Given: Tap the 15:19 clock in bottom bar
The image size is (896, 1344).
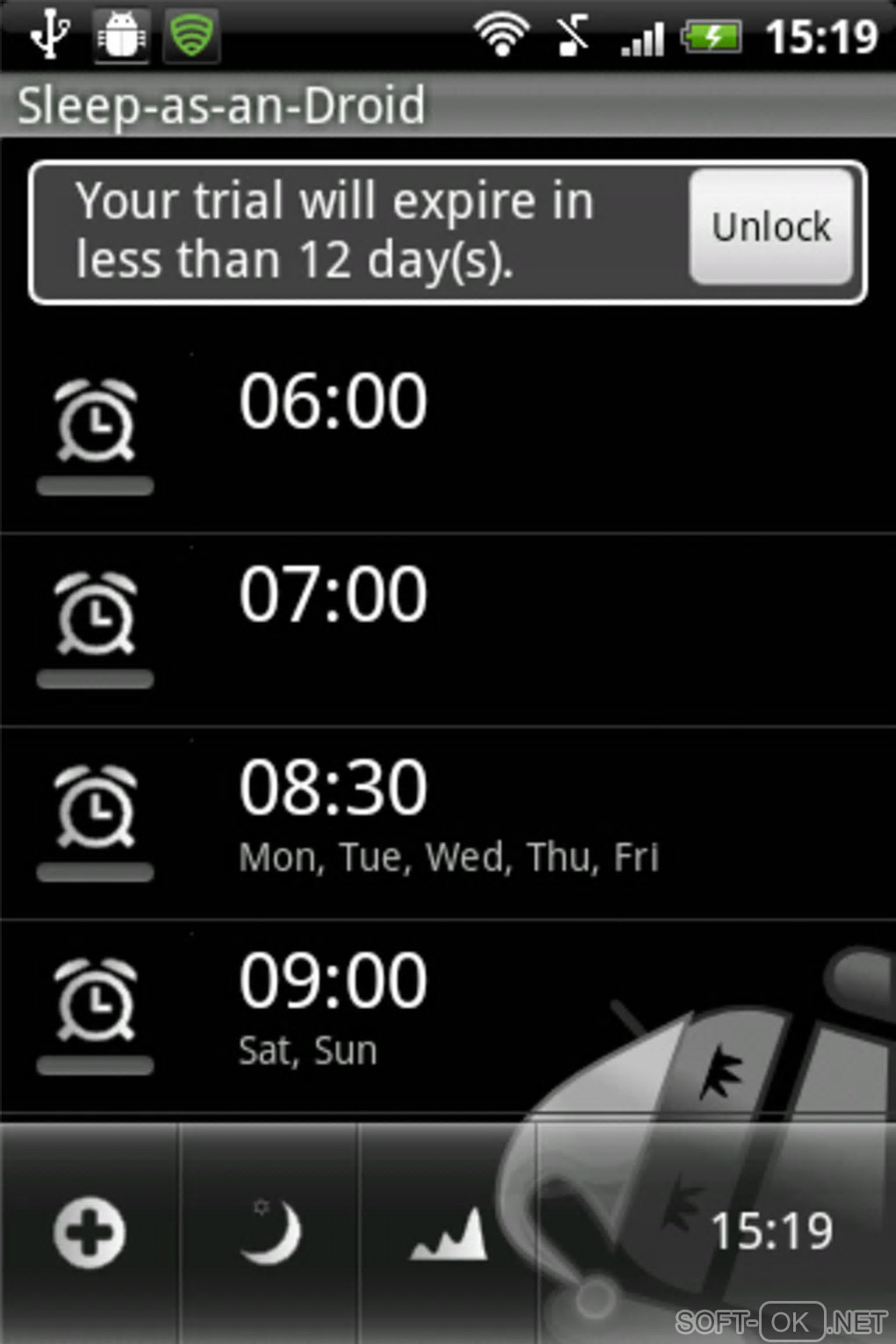Looking at the screenshot, I should (x=771, y=1231).
